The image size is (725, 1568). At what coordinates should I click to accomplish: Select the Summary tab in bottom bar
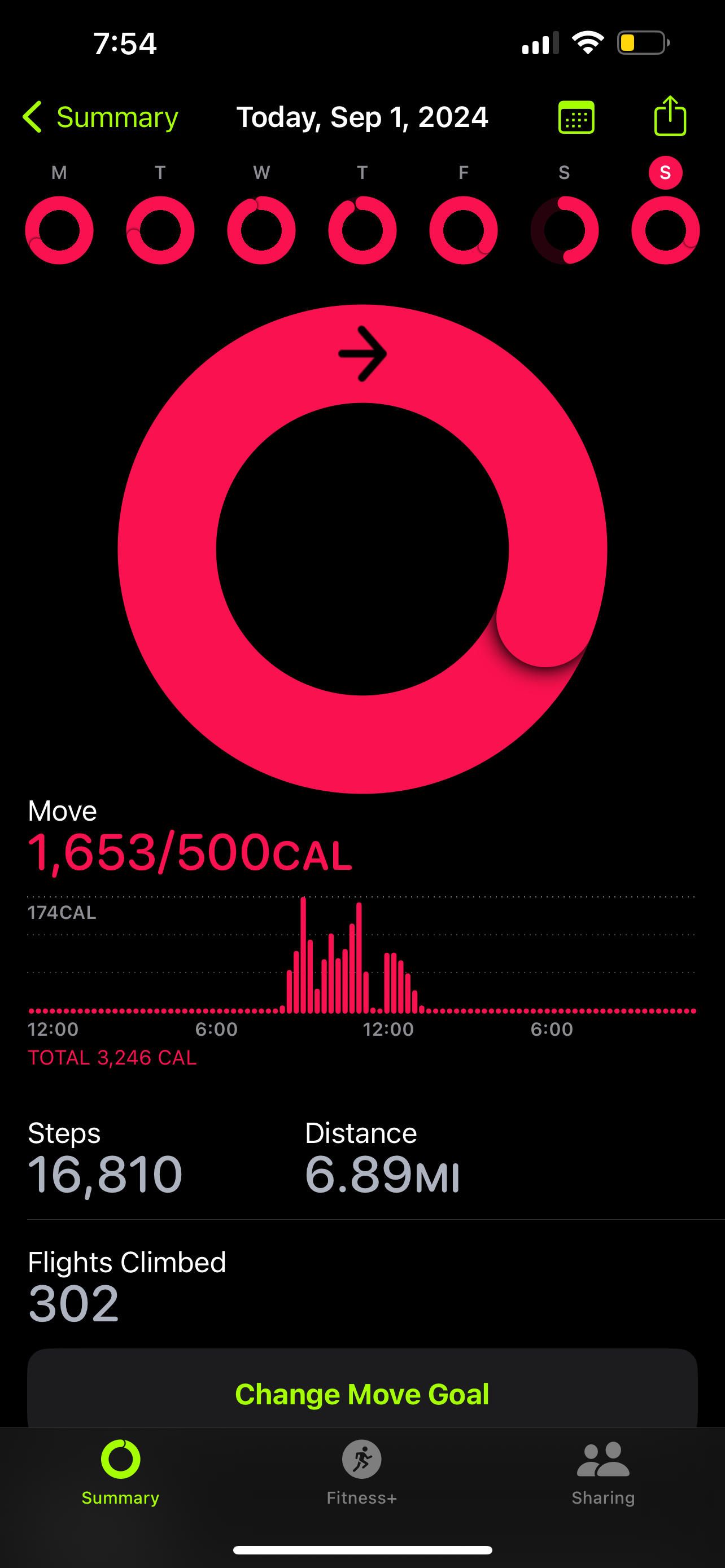pos(120,1472)
